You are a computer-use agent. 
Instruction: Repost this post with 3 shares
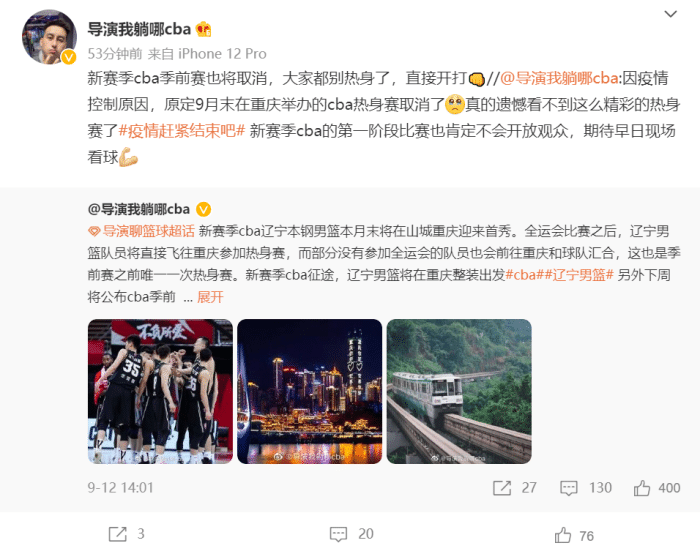pyautogui.click(x=126, y=534)
